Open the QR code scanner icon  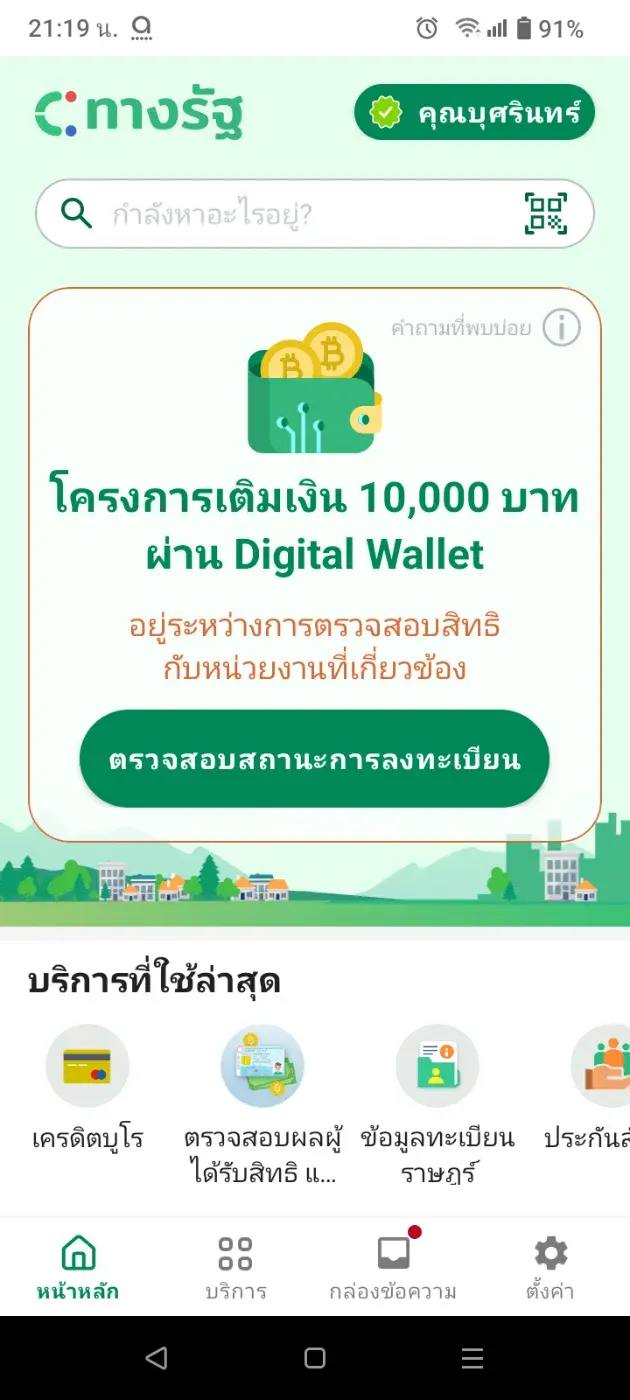pos(546,213)
